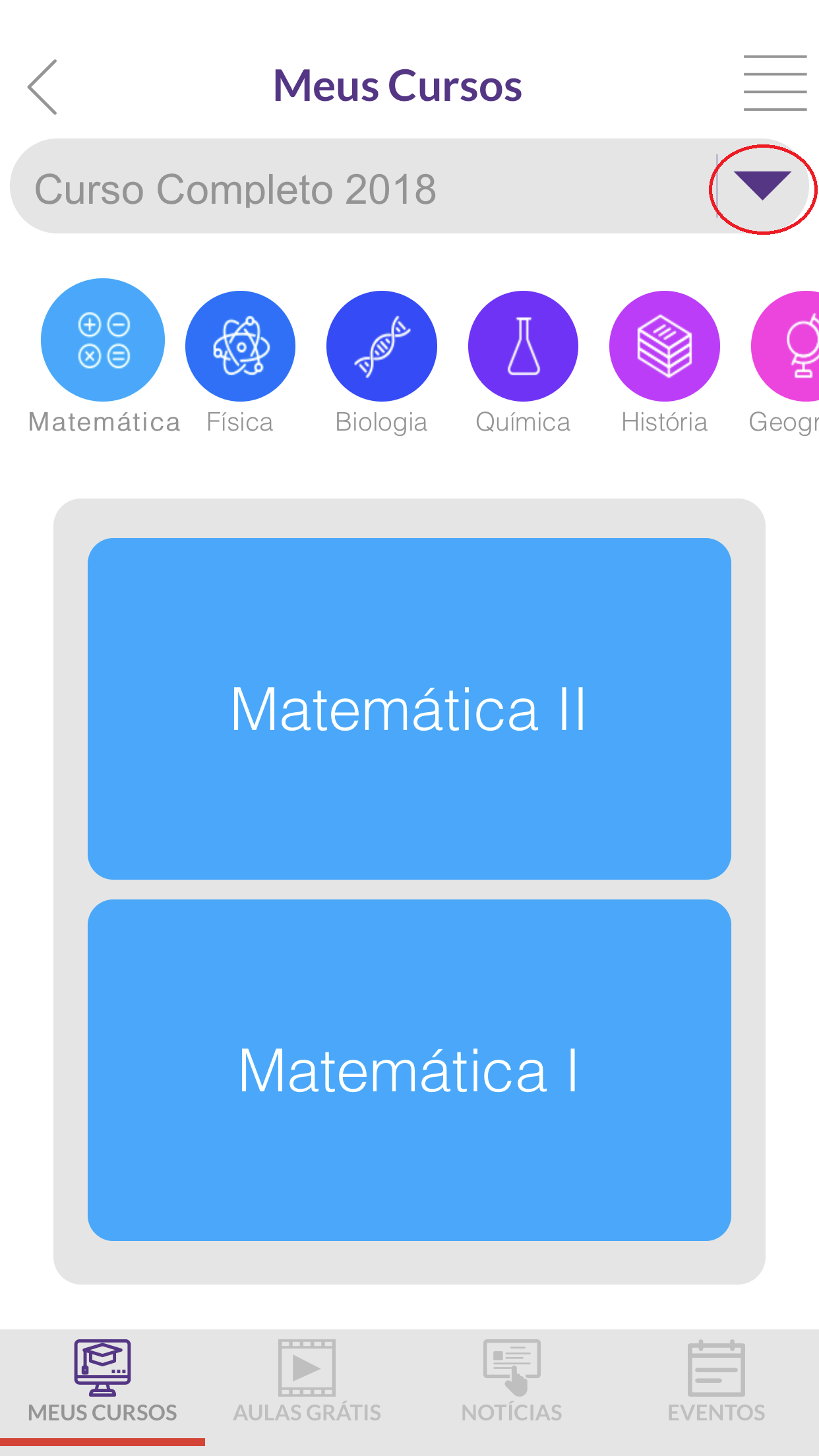
Task: Open the Matemática I course card
Action: coord(409,1070)
